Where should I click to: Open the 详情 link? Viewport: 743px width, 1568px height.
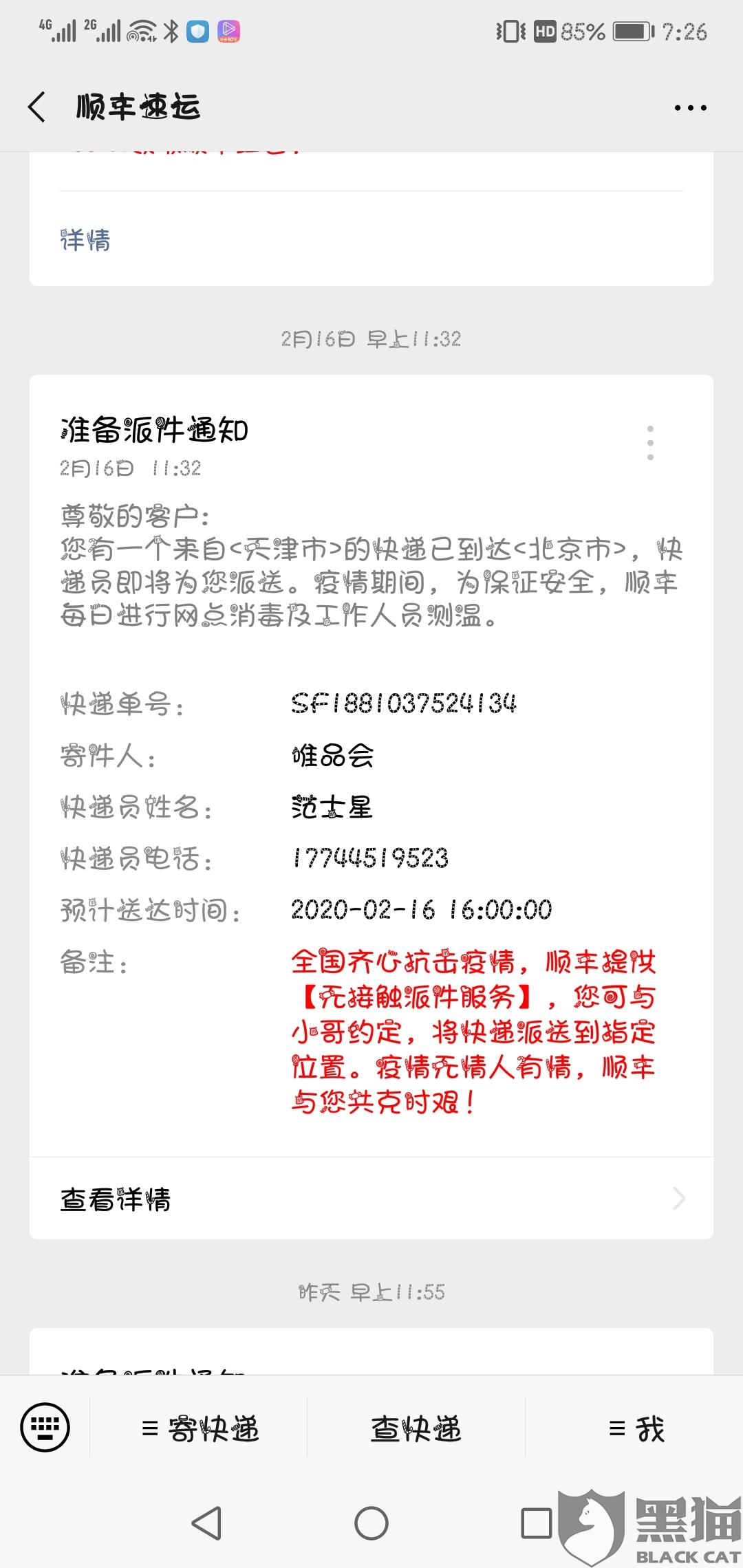point(85,240)
